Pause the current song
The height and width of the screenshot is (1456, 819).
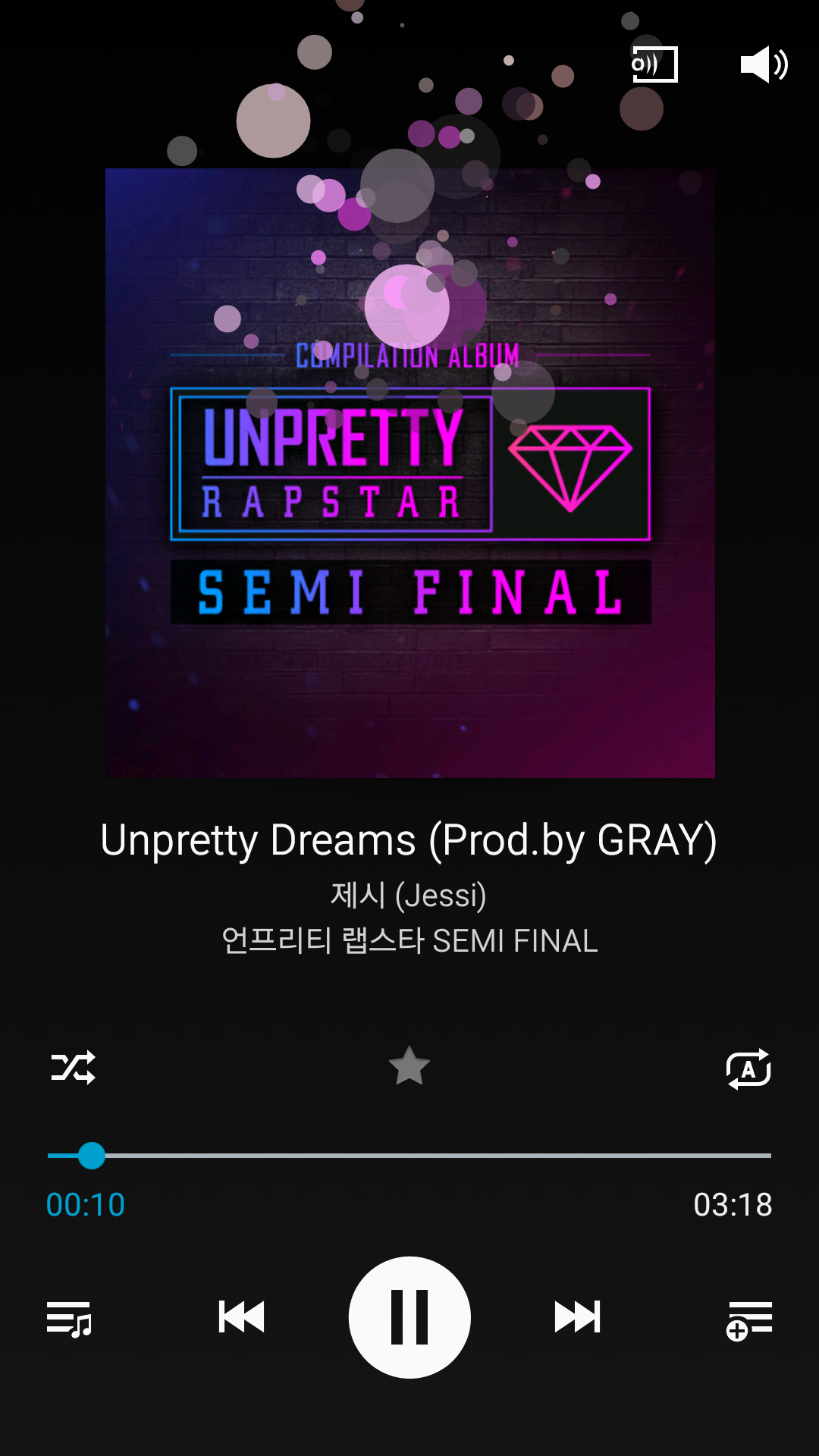[x=409, y=1317]
